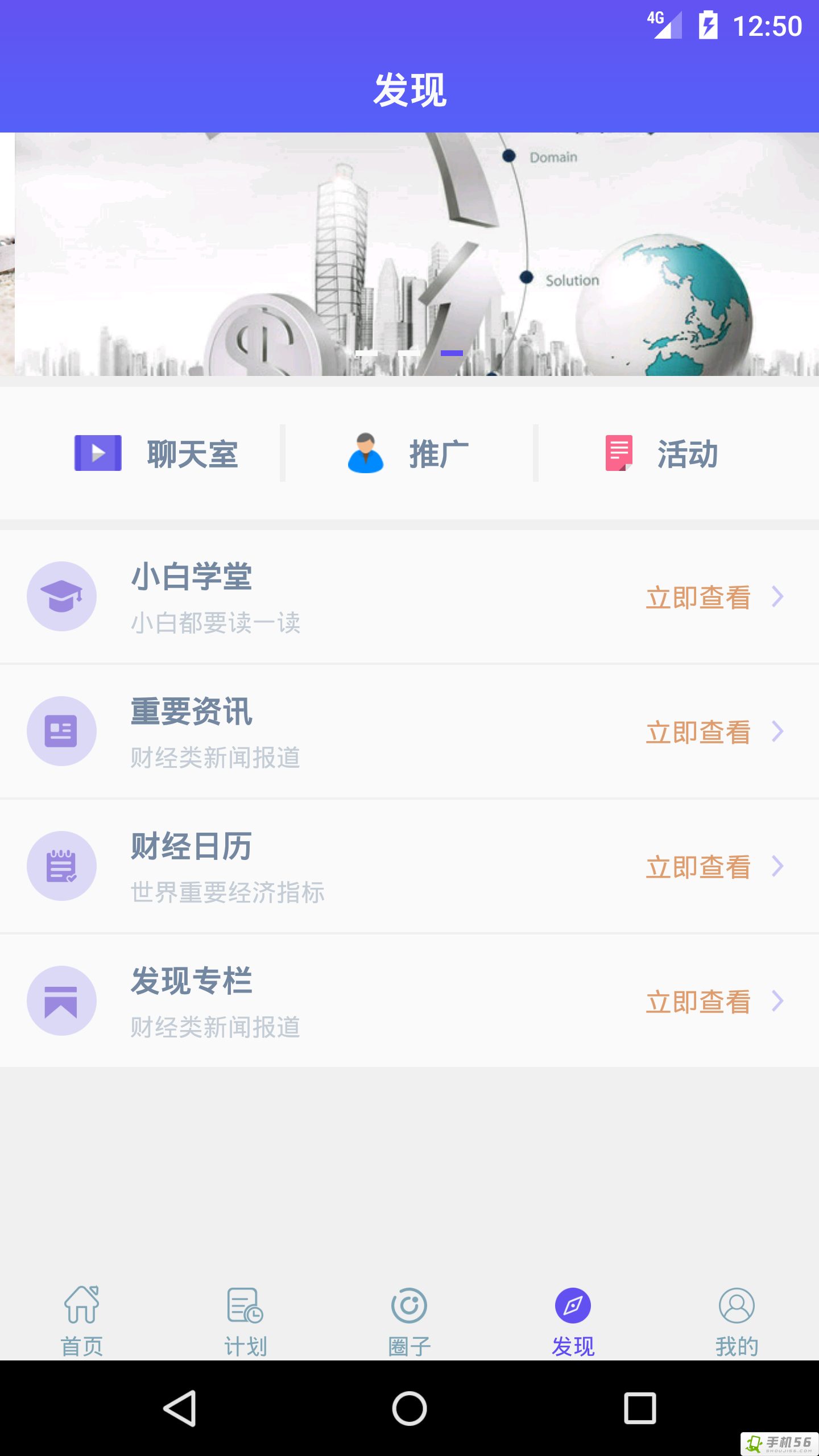Switch to the 计划 plan tab
819x1456 pixels.
click(x=245, y=1321)
